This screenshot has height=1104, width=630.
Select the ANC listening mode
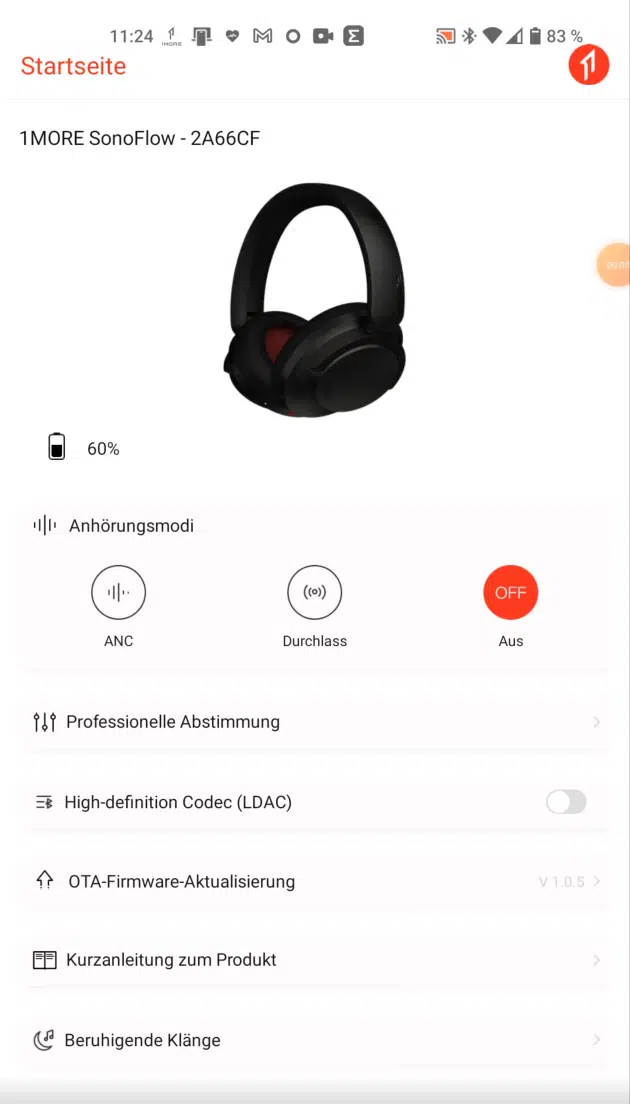[118, 592]
